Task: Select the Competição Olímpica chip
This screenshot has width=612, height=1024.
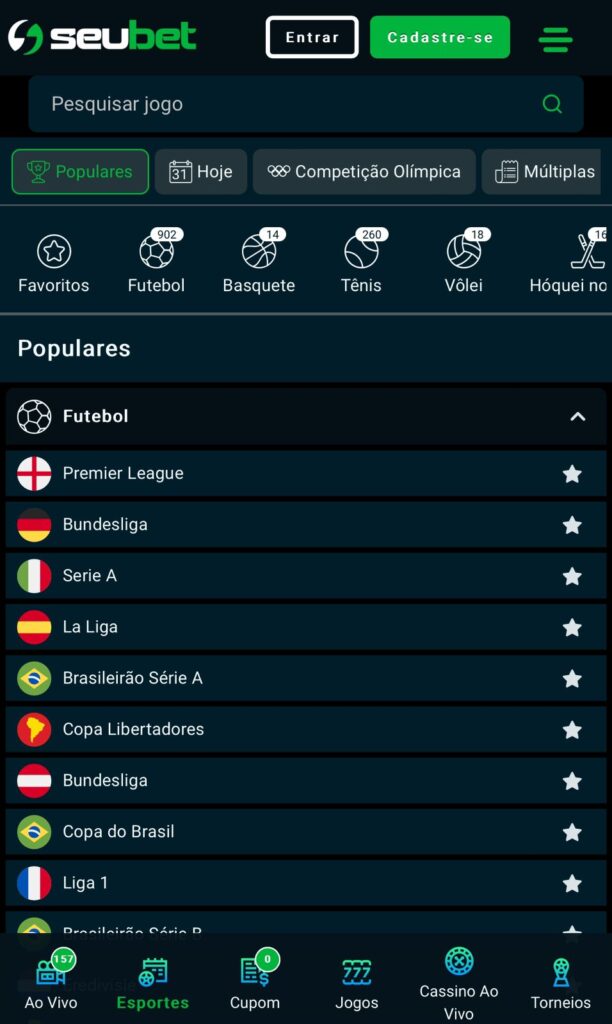Action: (x=364, y=172)
